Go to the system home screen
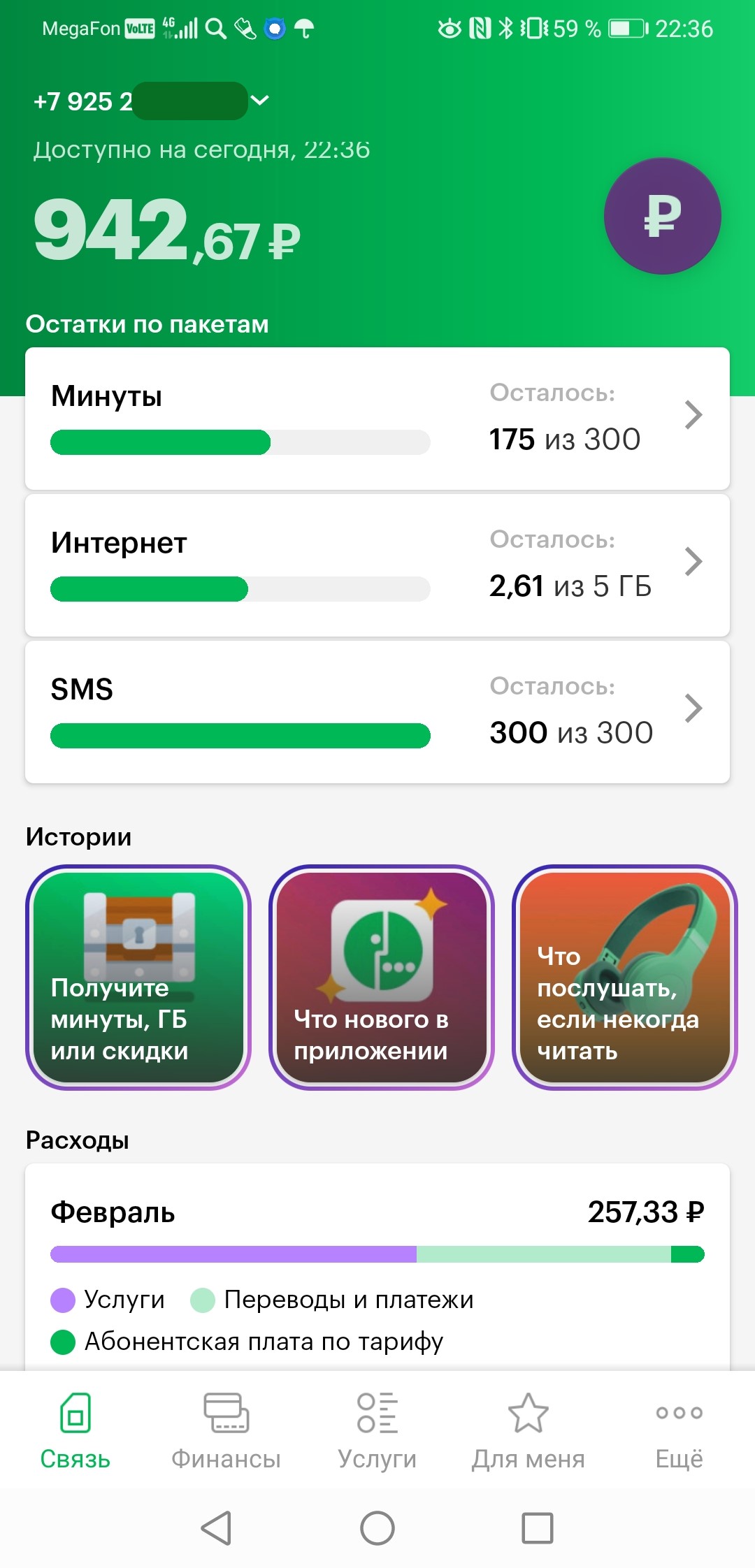Screen dimensions: 755x1568 pos(377,1528)
